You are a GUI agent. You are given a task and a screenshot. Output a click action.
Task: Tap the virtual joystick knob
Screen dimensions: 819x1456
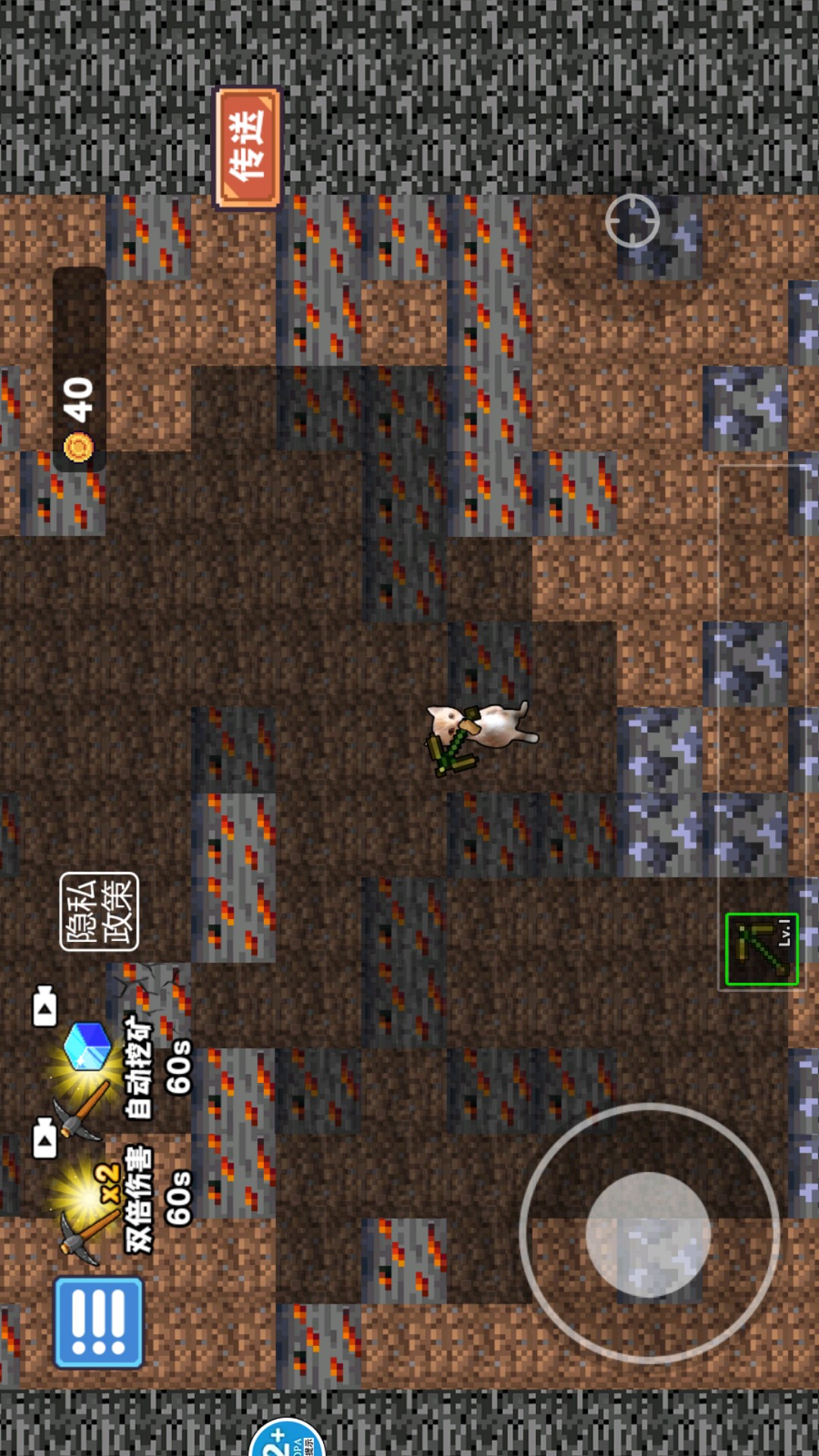click(x=648, y=1234)
